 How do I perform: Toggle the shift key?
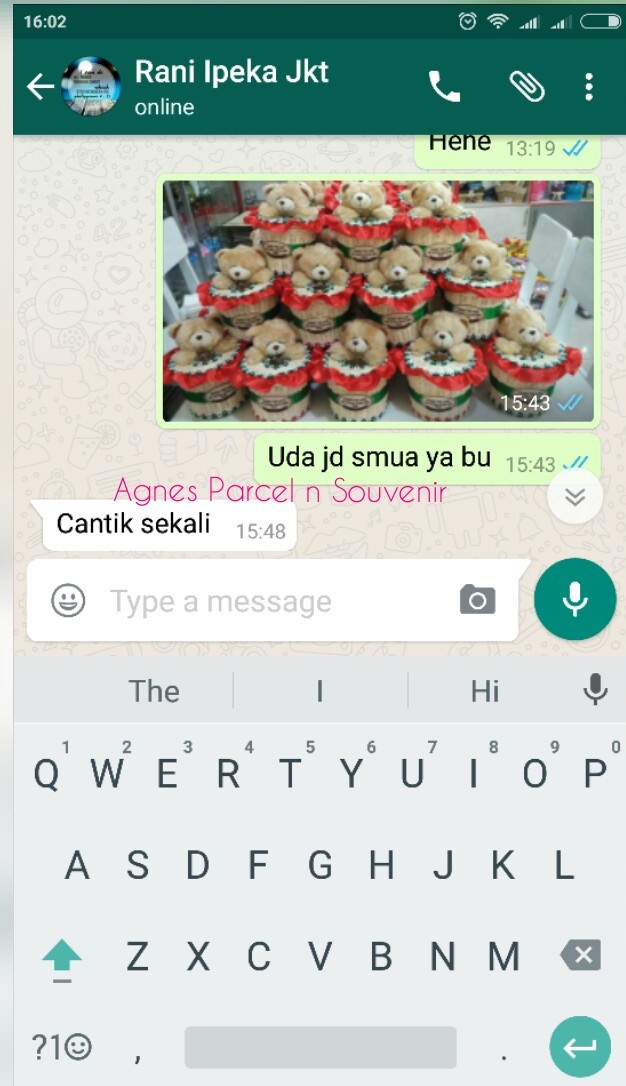pos(62,959)
